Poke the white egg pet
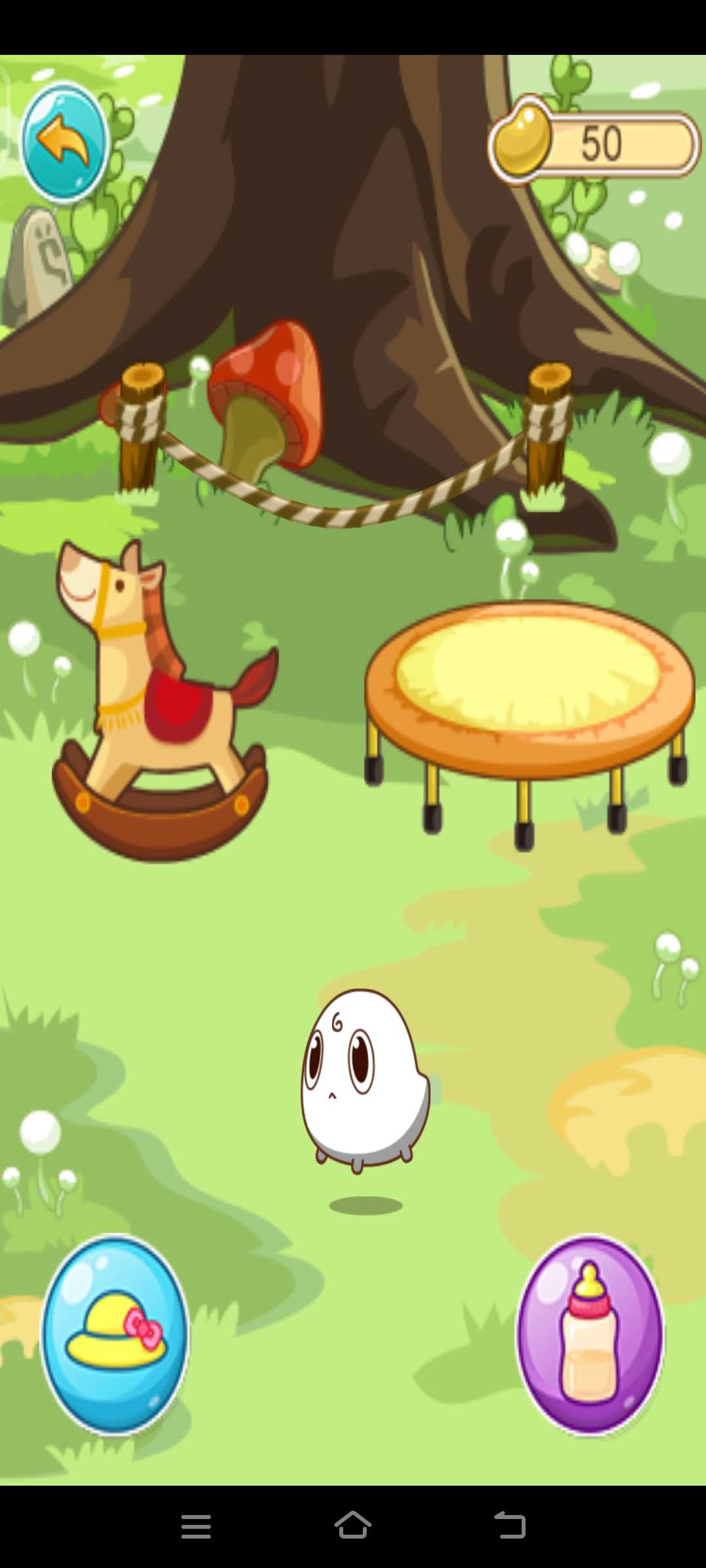Screen dimensions: 706x1568 pos(364,1079)
